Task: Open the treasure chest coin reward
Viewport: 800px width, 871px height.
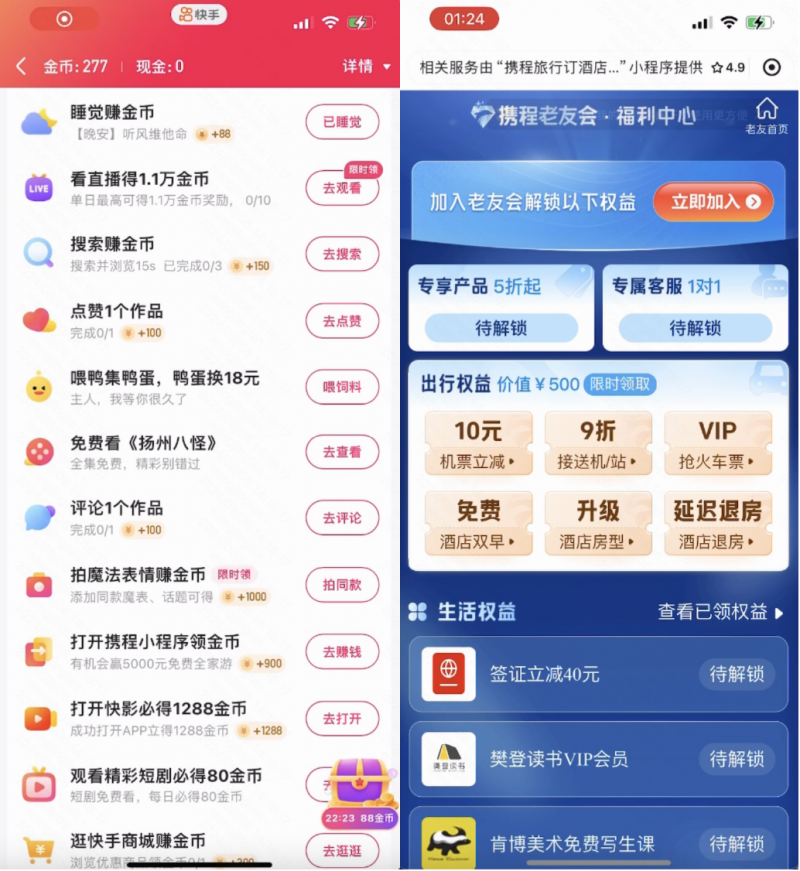Action: point(360,792)
